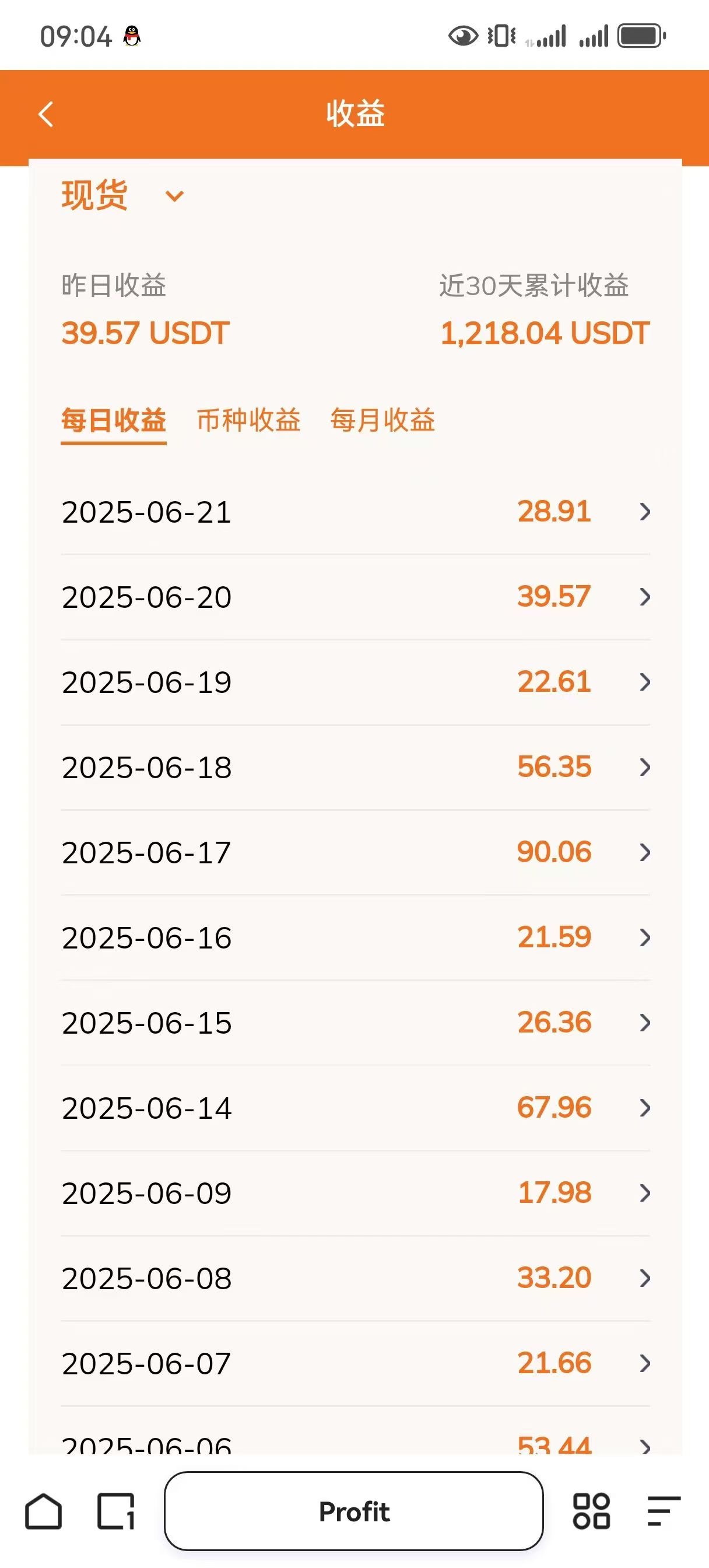
Task: View the 2025-06-19 profit entry
Action: tap(356, 682)
